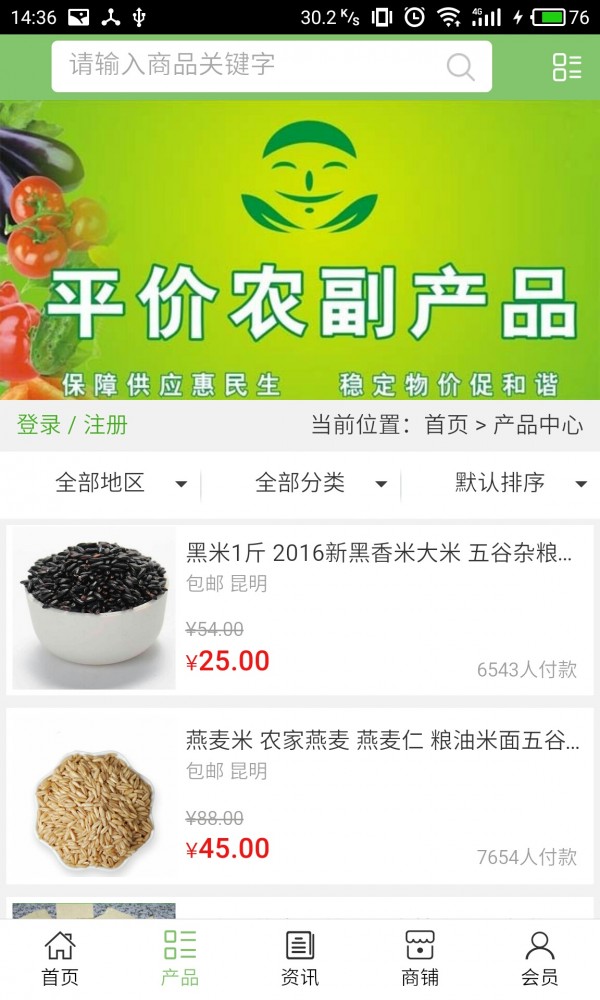Open the 登录 login link
The image size is (600, 1000).
point(38,425)
